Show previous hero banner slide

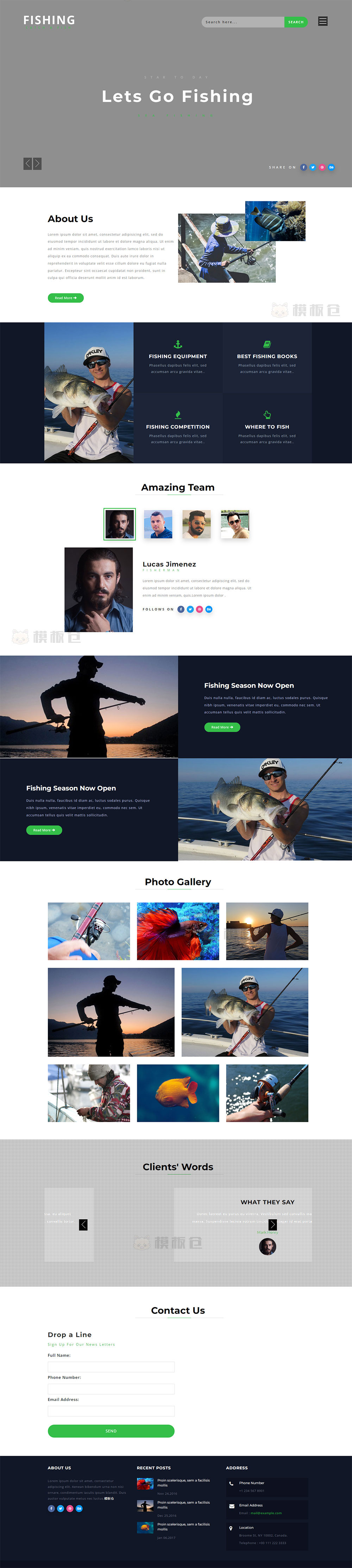[x=27, y=163]
